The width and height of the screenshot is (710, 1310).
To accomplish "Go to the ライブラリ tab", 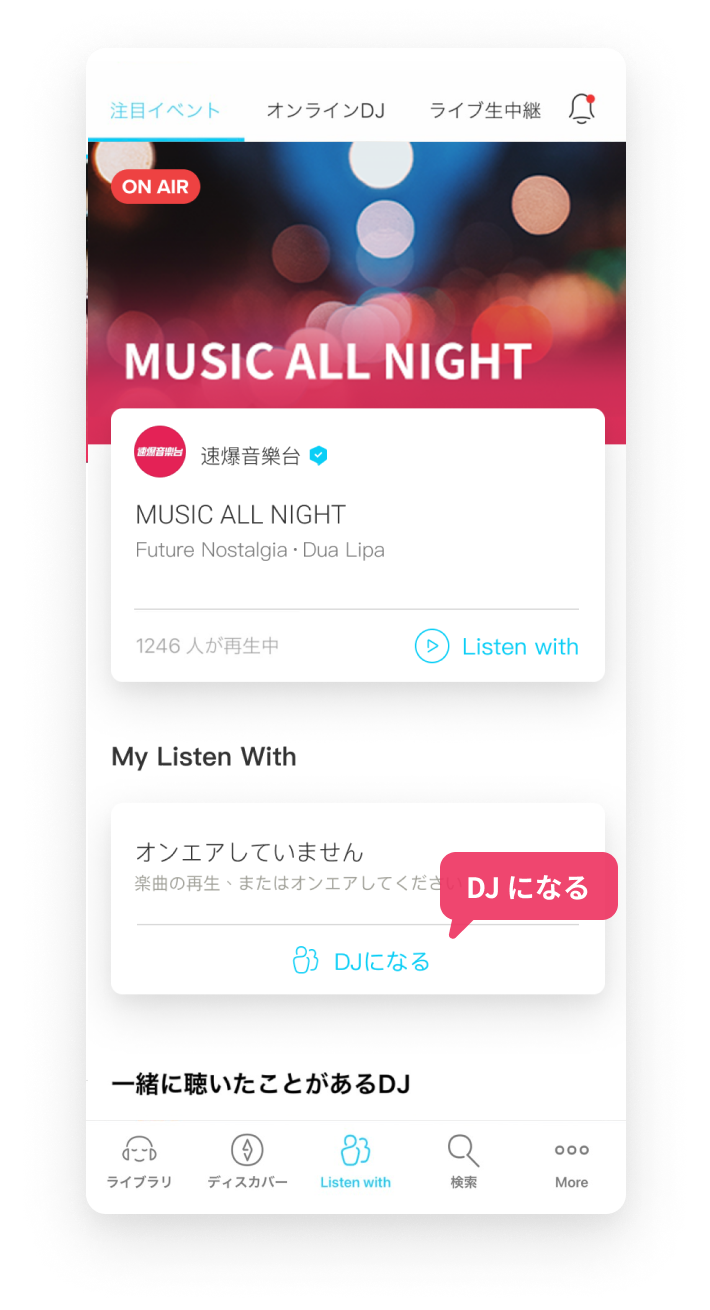I will tap(139, 1163).
